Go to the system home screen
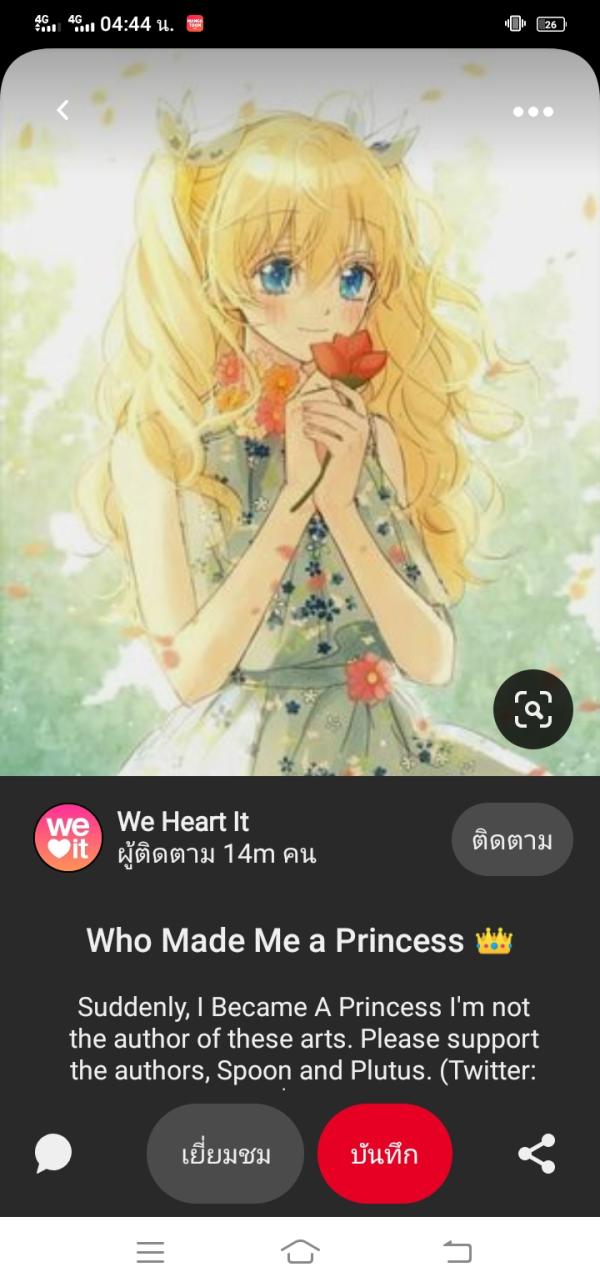The width and height of the screenshot is (600, 1287). (x=300, y=1251)
